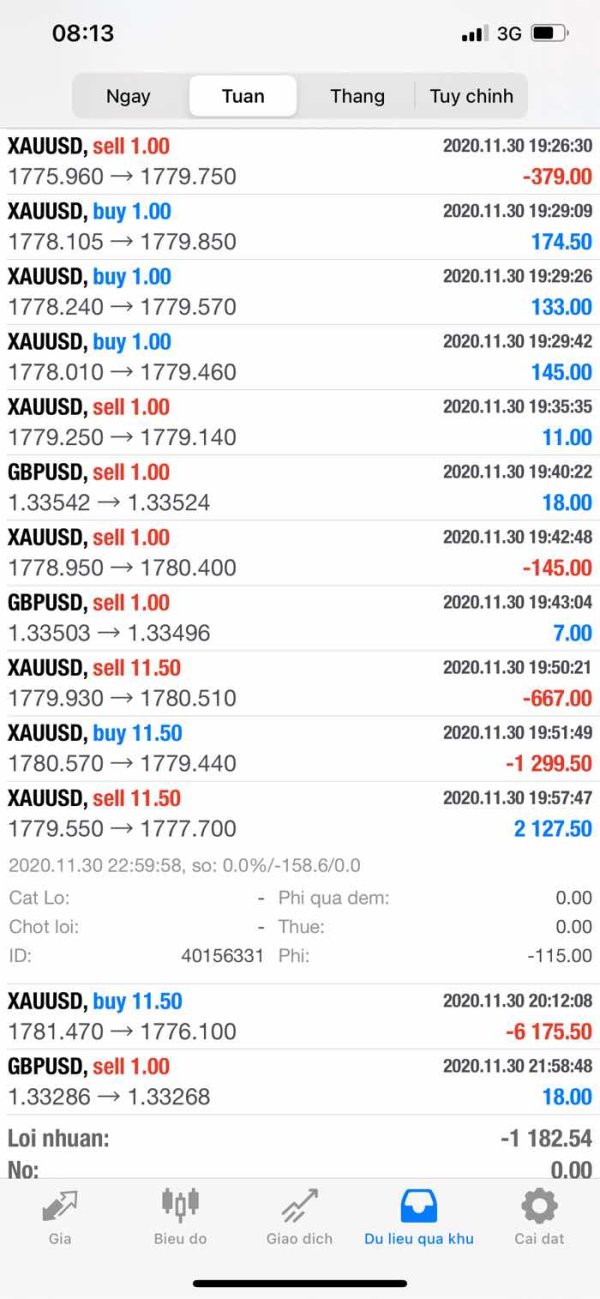Expand the XAUUSD buy trade losing -6 175.50
The width and height of the screenshot is (600, 1299).
coord(300,1016)
